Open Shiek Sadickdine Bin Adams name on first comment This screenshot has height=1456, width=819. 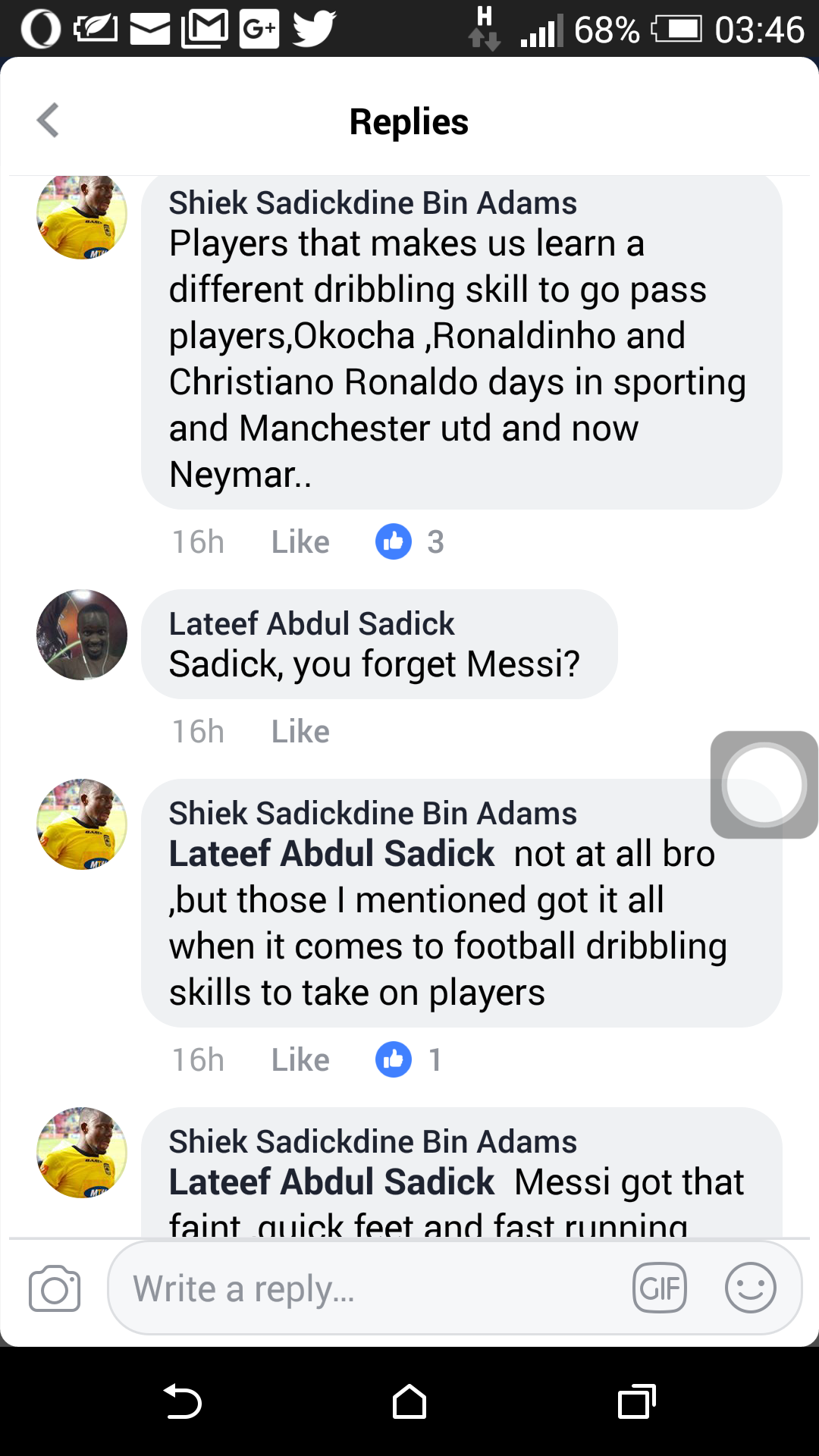(372, 203)
